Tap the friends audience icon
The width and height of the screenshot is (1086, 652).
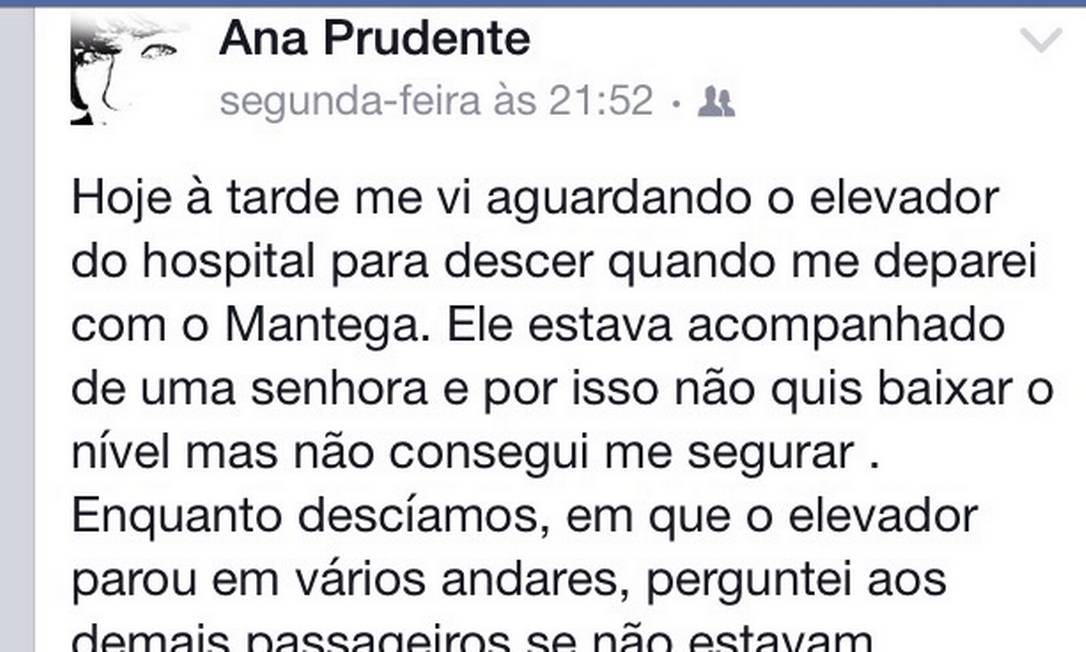pos(716,101)
